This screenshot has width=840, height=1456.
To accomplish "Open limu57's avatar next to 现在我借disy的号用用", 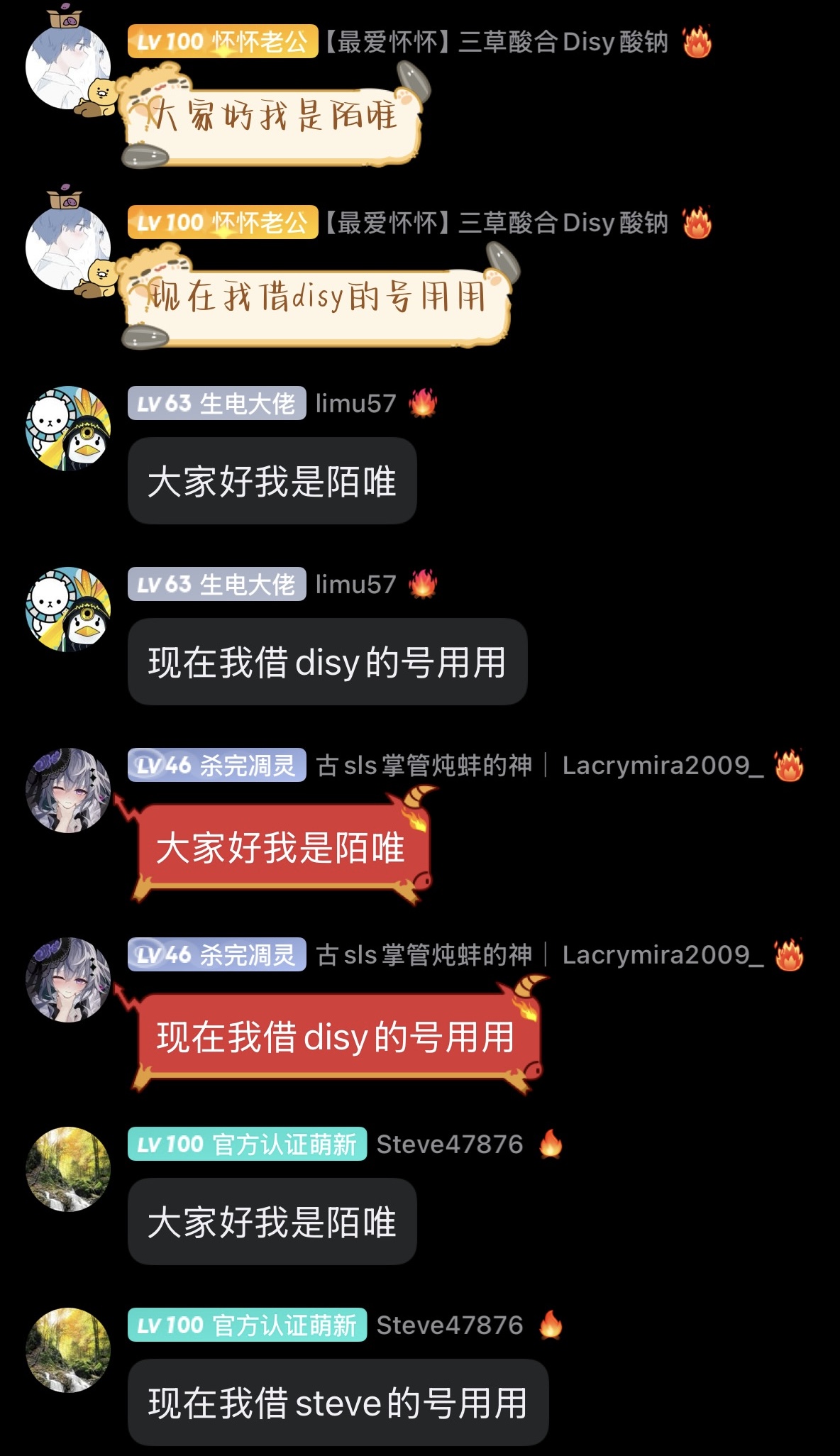I will pyautogui.click(x=67, y=610).
